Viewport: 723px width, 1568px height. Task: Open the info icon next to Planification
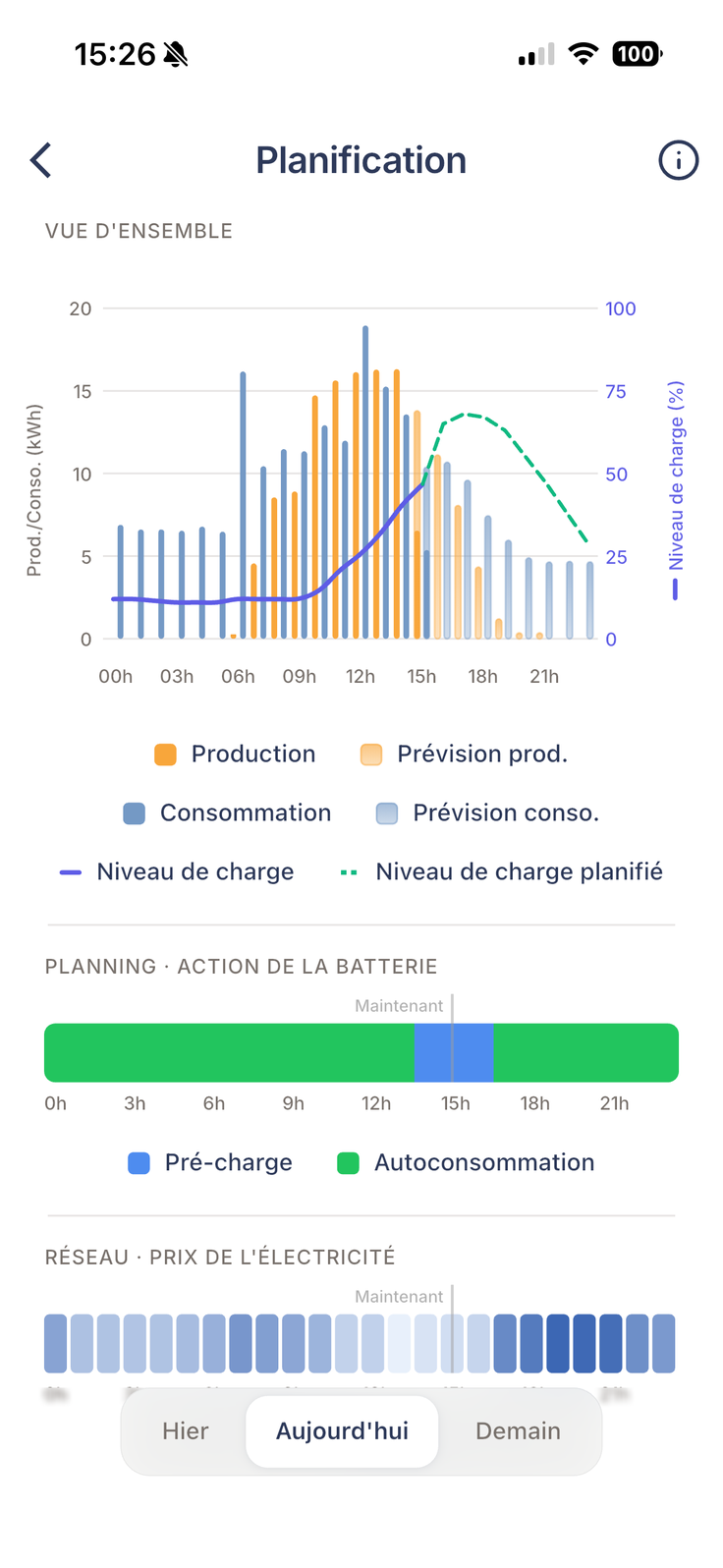[678, 160]
